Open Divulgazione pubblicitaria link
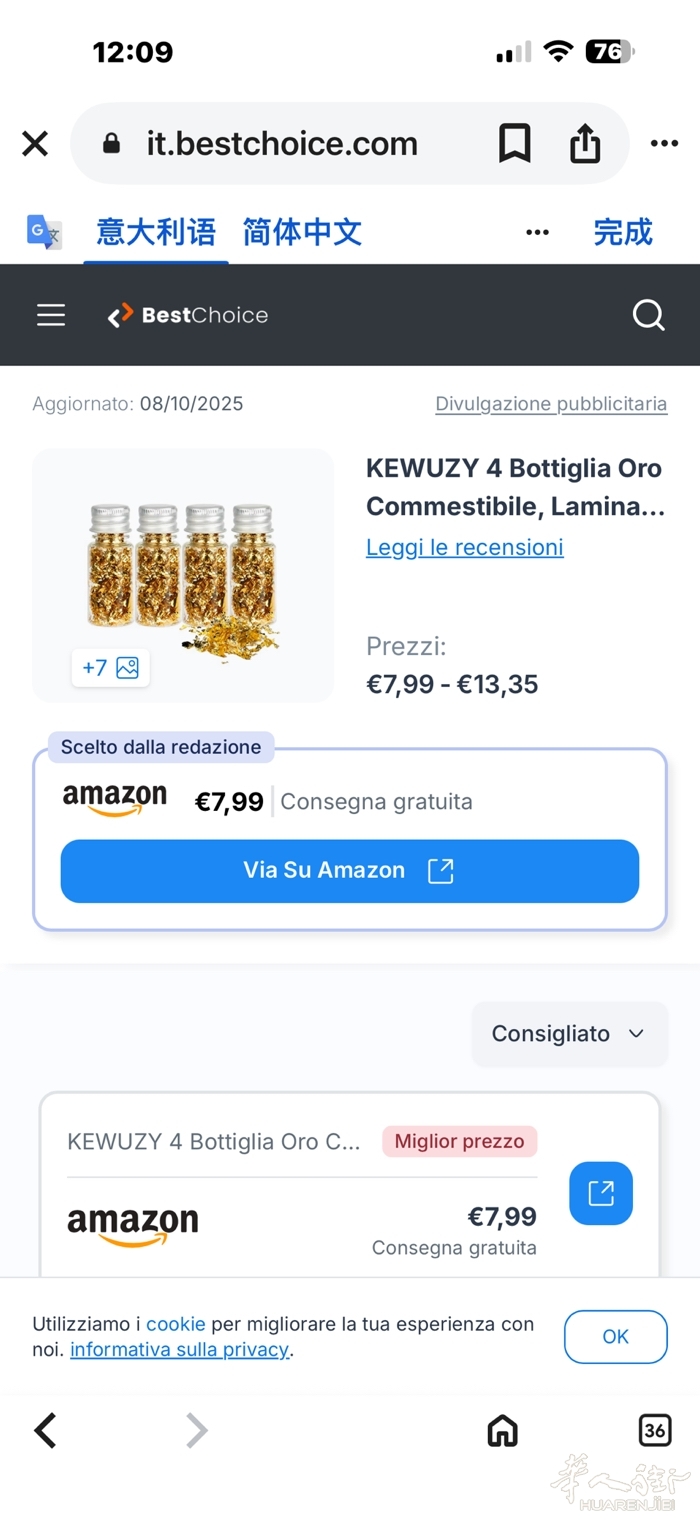This screenshot has height=1520, width=700. pyautogui.click(x=551, y=404)
